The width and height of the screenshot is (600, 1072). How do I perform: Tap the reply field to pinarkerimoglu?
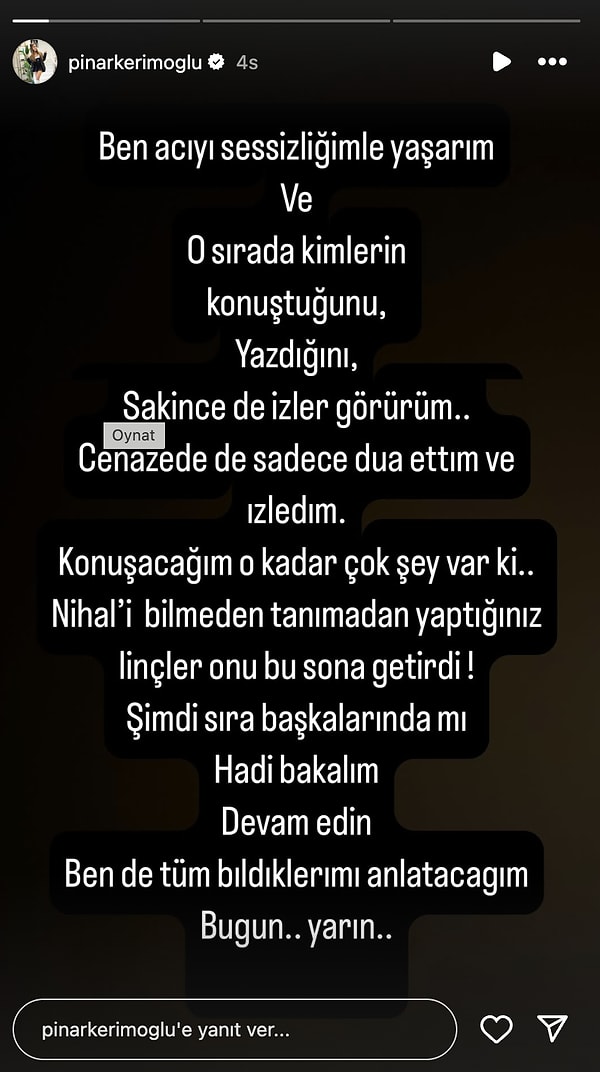pyautogui.click(x=234, y=1029)
